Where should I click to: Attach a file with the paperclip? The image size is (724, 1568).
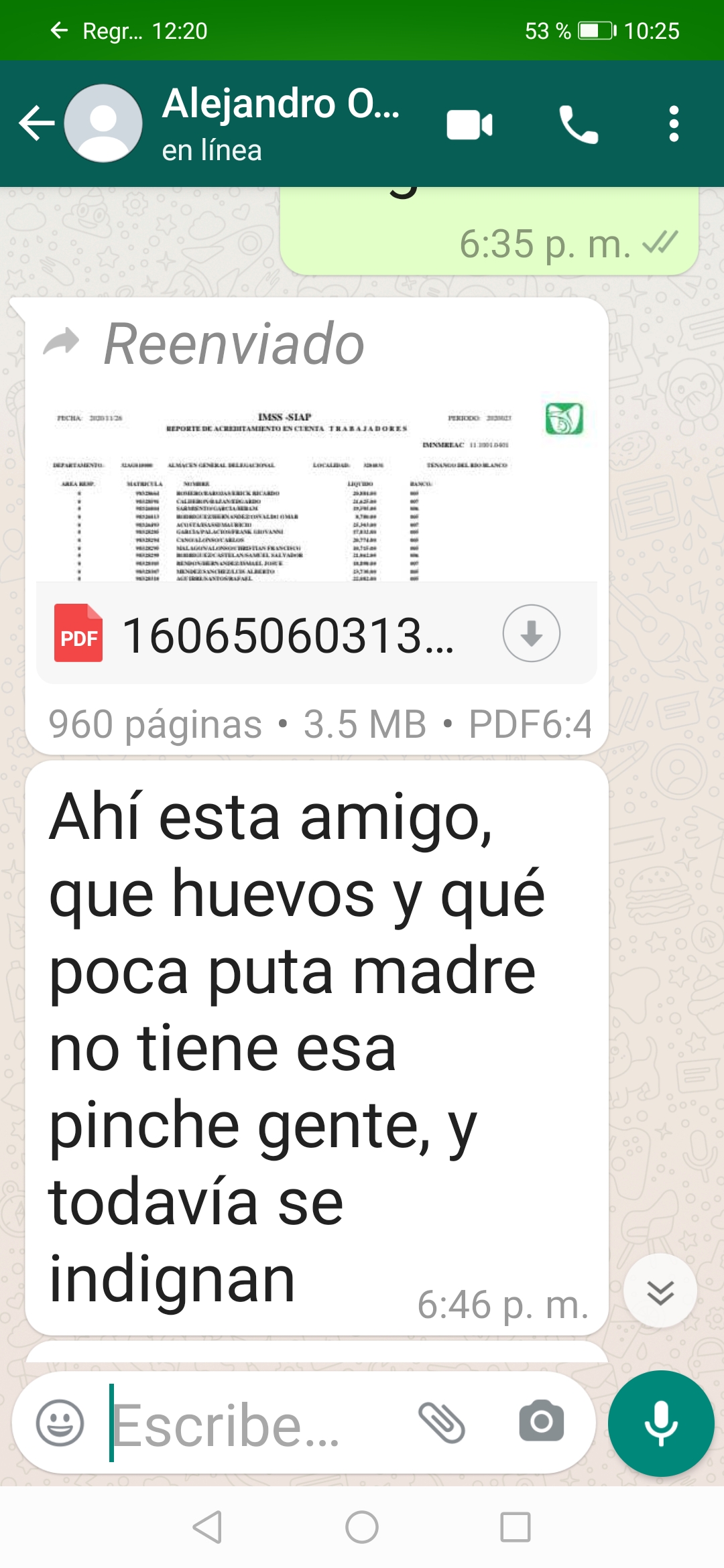442,1422
